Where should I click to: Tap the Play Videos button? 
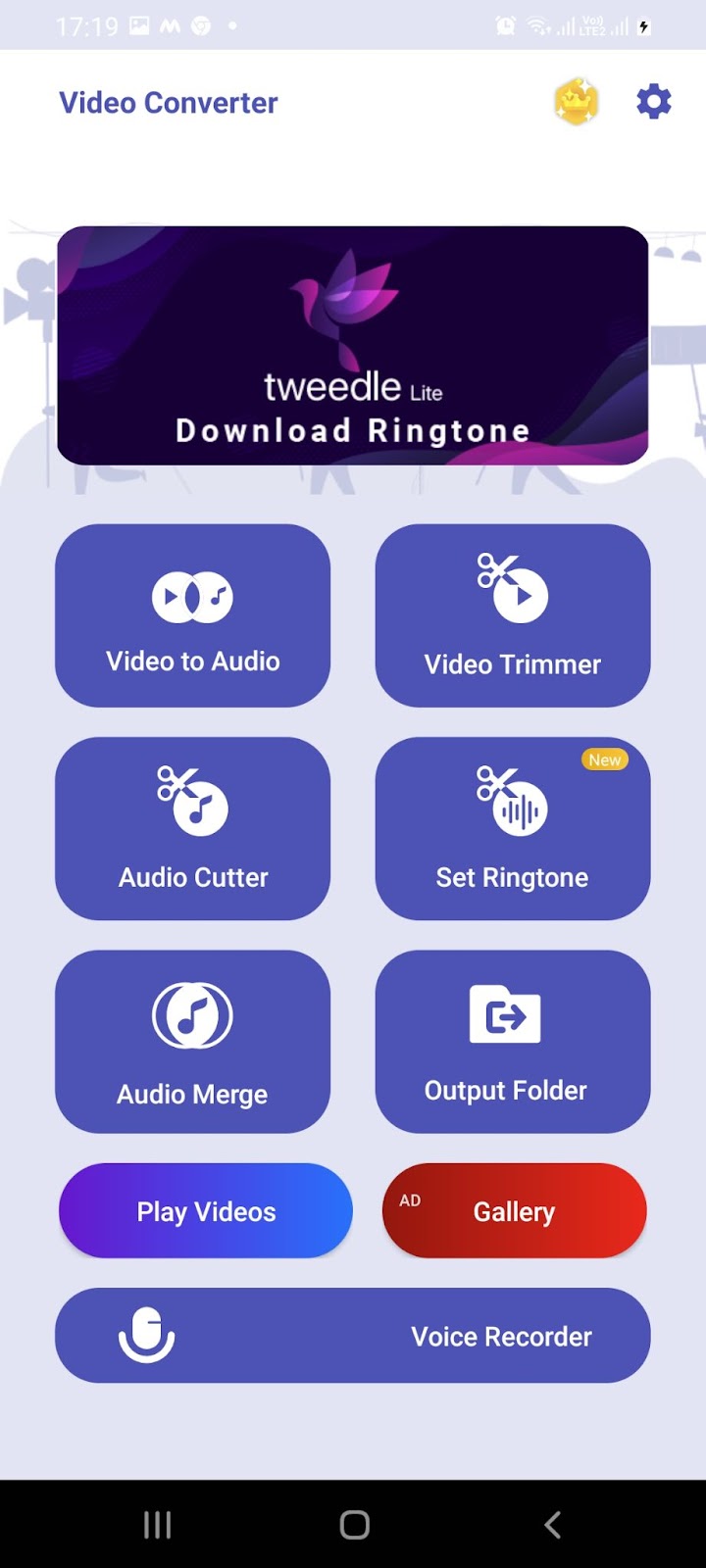point(206,1211)
